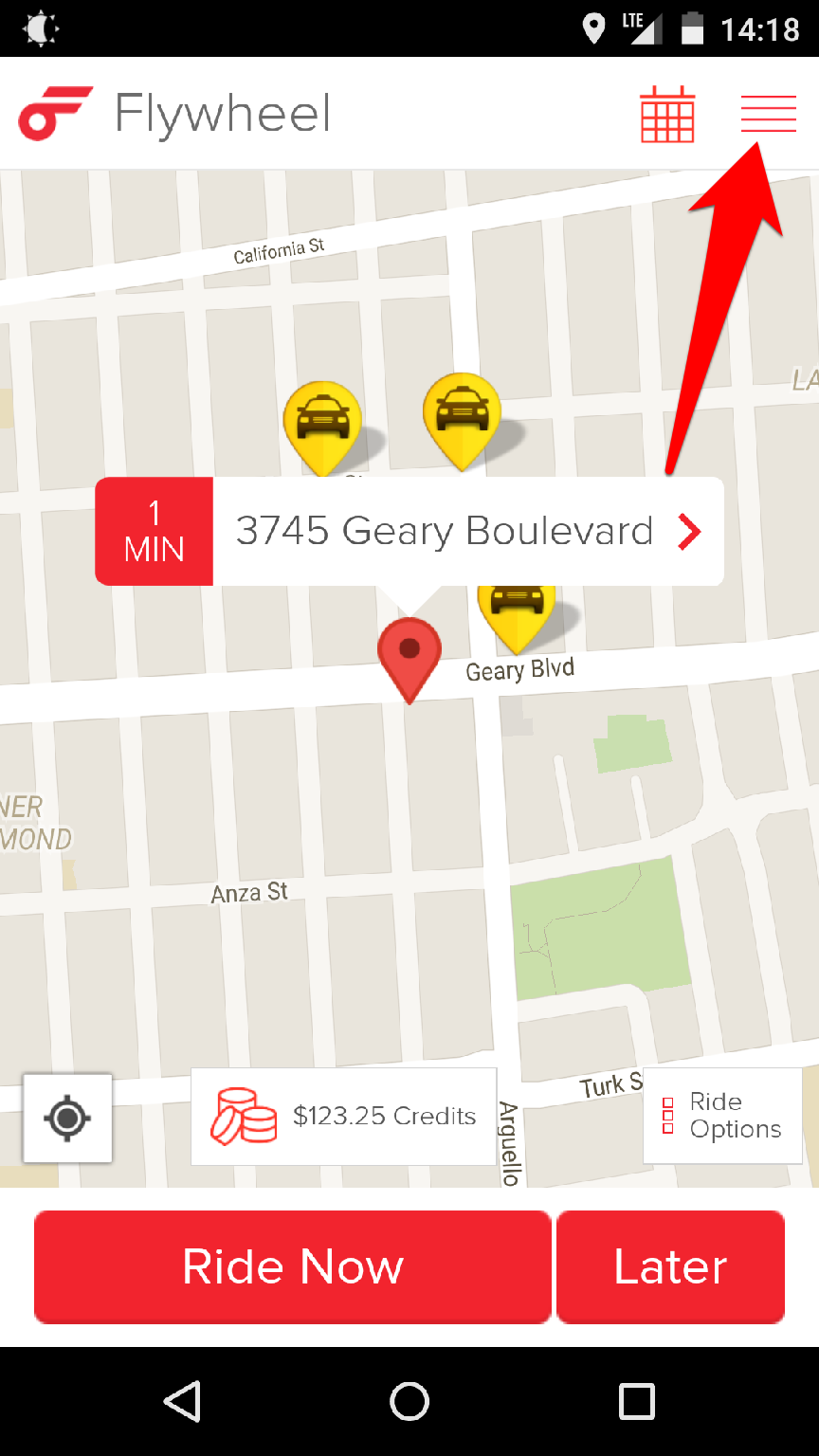Open Ride Options
Screen dimensions: 819x1456
[722, 1116]
